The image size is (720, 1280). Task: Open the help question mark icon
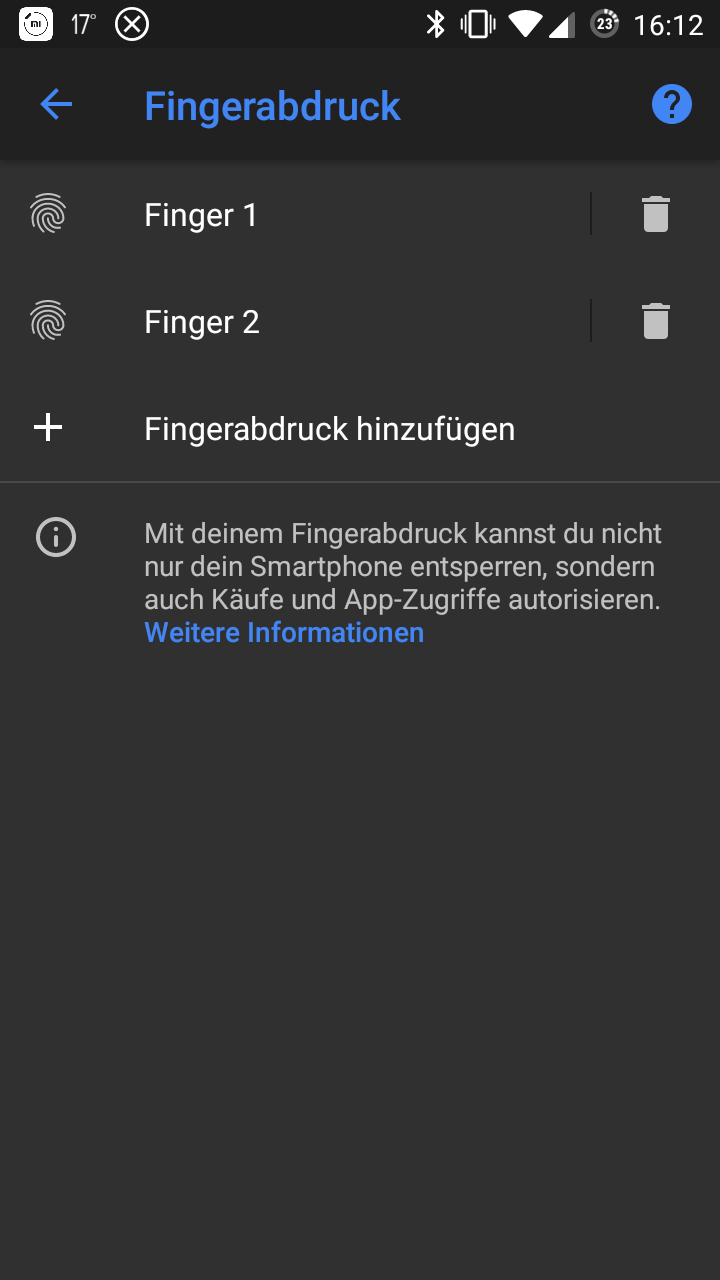click(672, 105)
